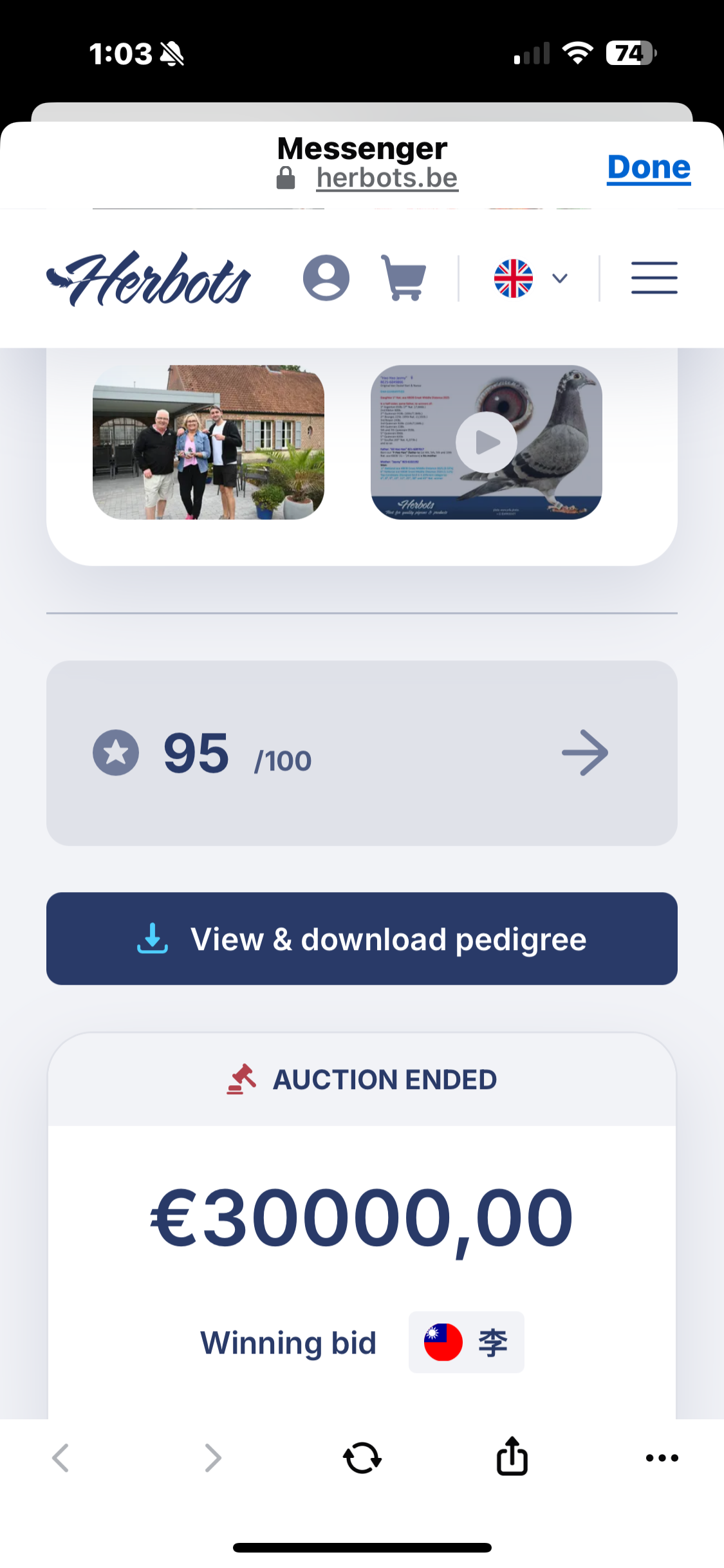
Task: Open the browser's more options menu
Action: tap(662, 1458)
